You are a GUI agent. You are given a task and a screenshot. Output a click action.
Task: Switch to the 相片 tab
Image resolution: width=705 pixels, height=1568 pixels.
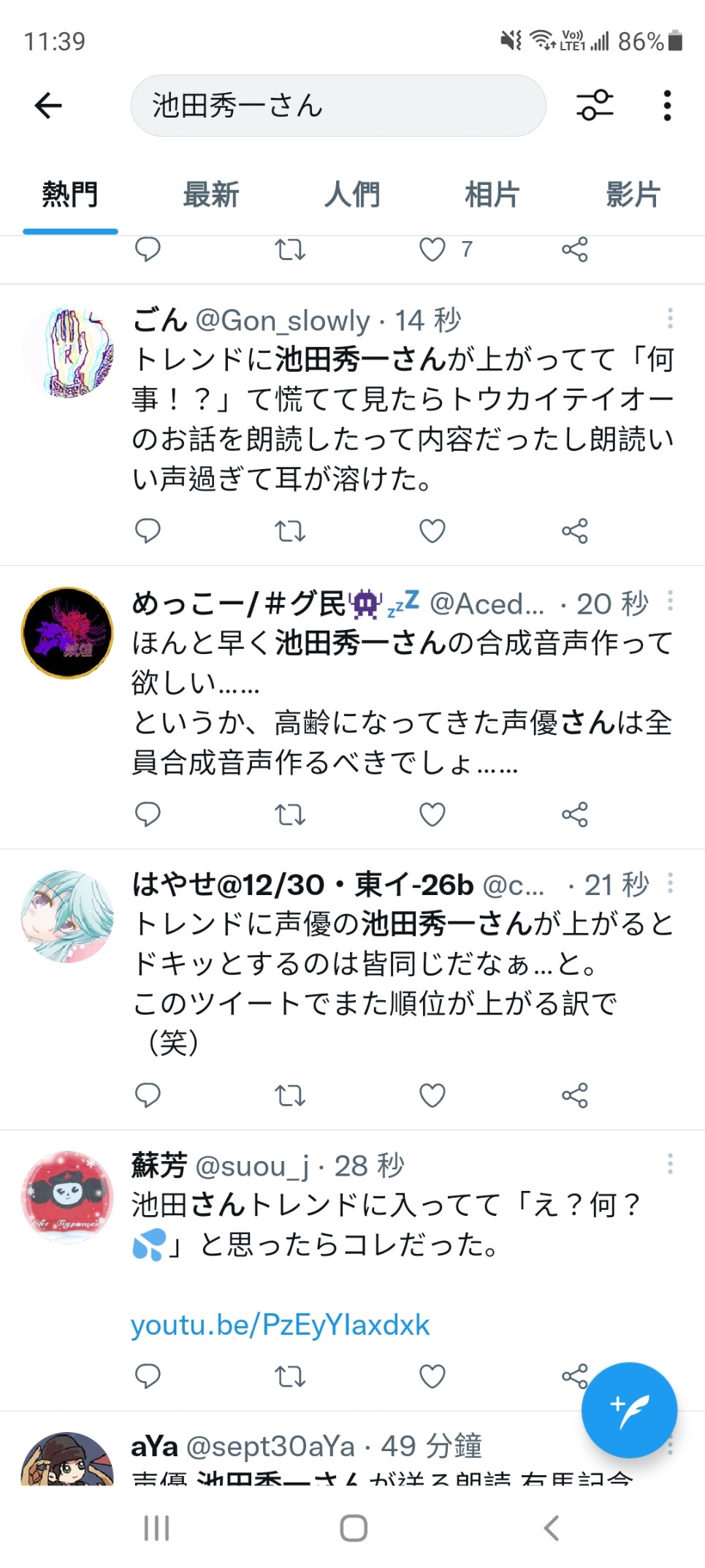click(x=492, y=195)
